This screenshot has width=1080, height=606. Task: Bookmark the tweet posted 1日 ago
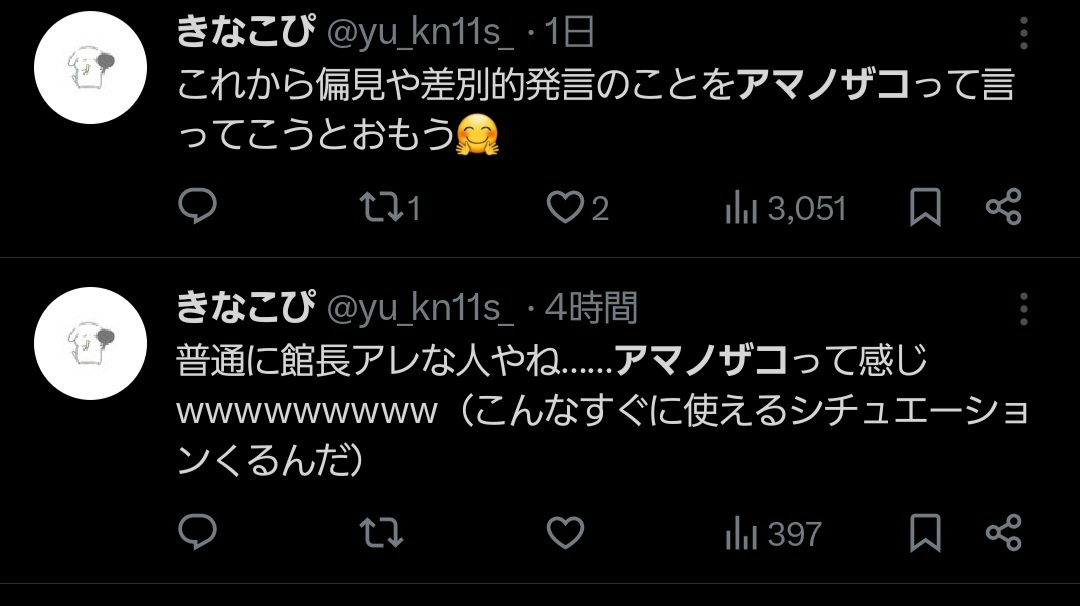point(925,207)
